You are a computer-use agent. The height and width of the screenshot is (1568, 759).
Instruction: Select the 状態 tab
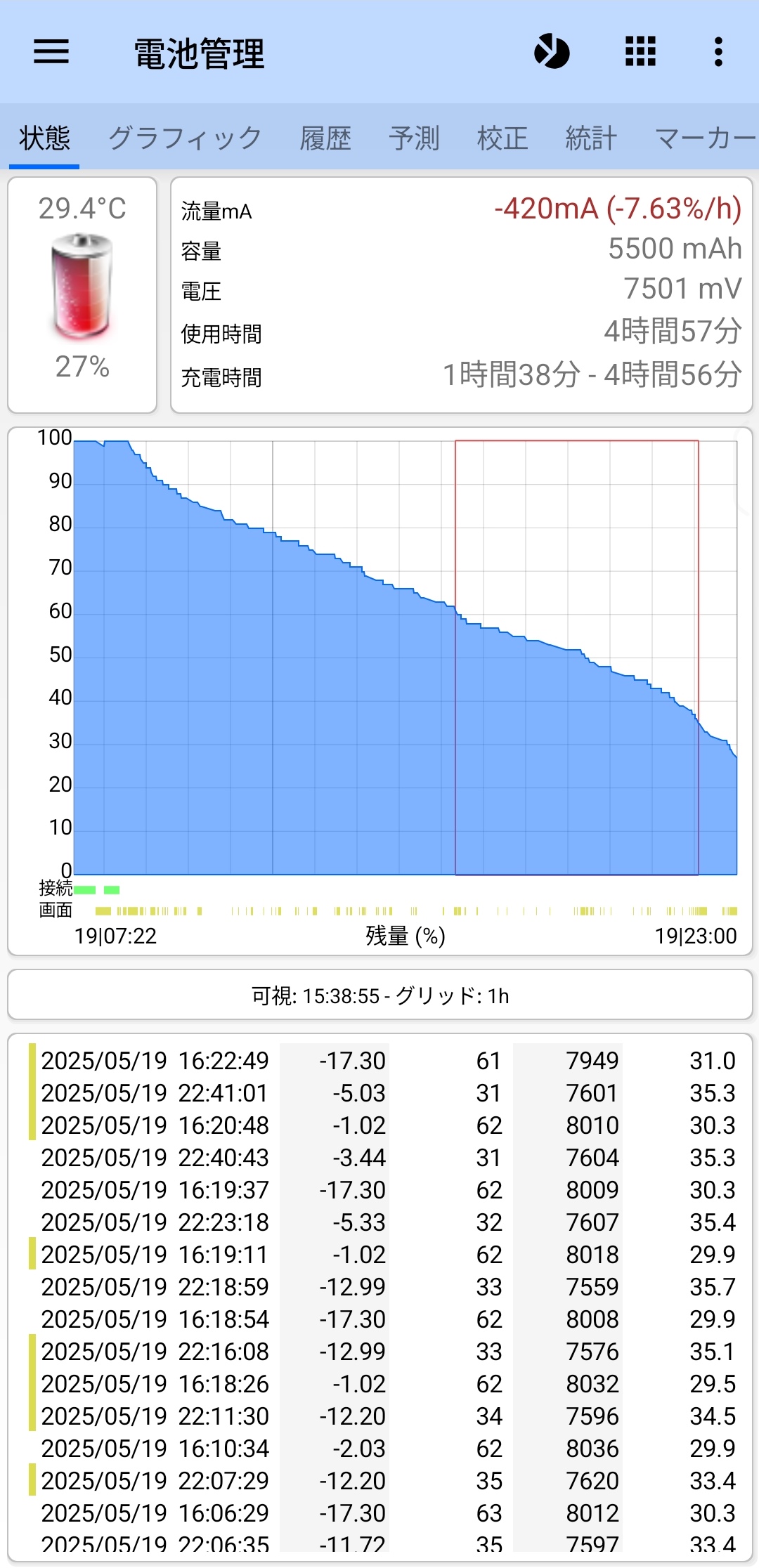(44, 138)
